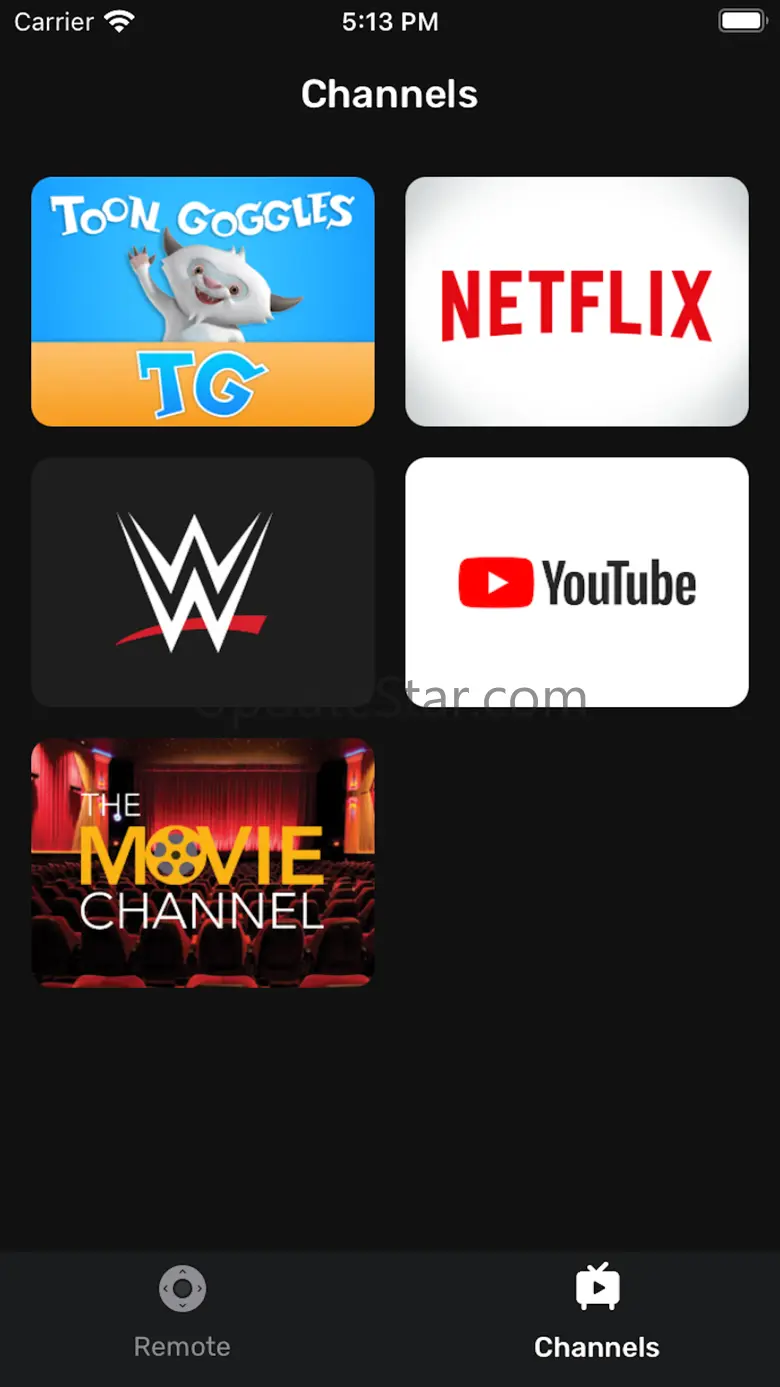Switch to the Remote tab
Viewport: 780px width, 1387px height.
tap(182, 1311)
